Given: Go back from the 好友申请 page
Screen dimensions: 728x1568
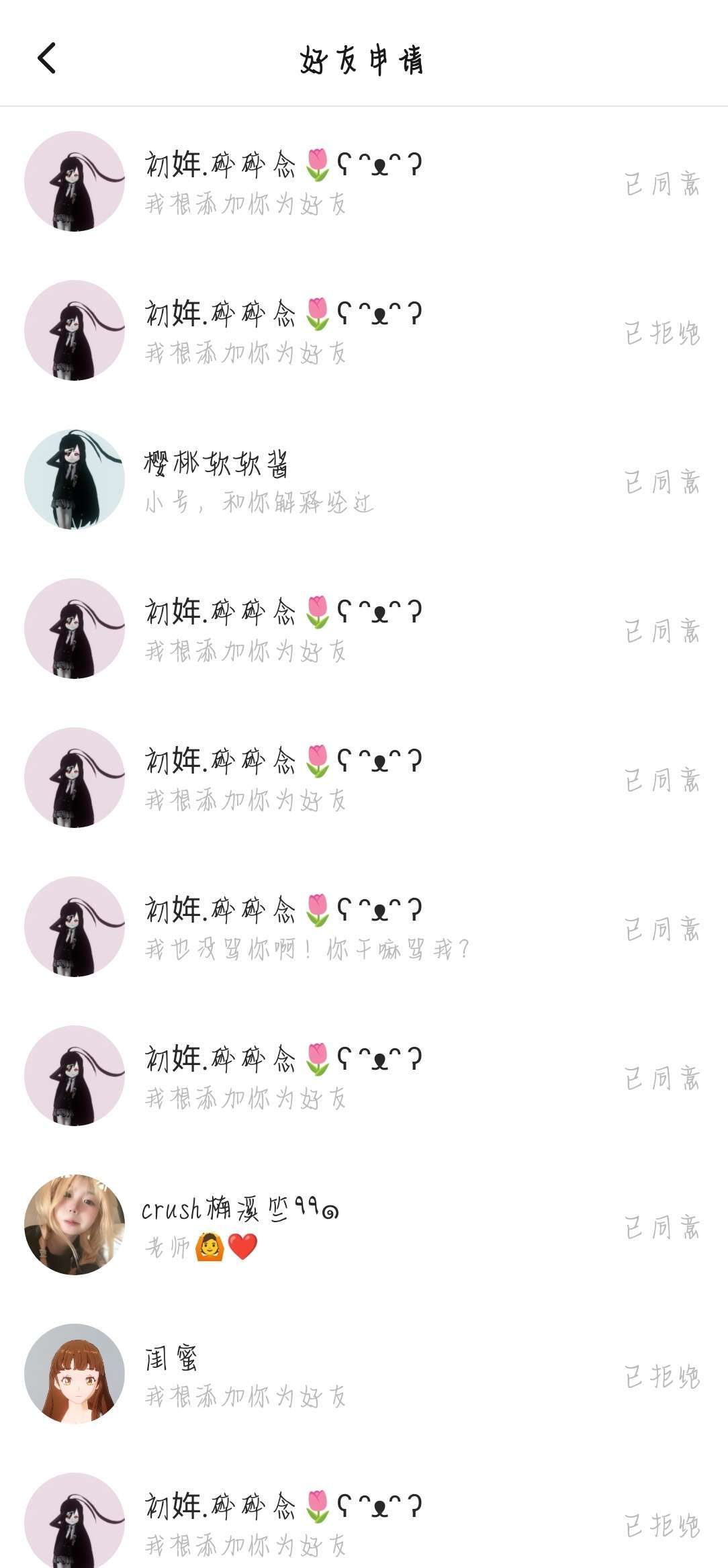Looking at the screenshot, I should point(46,58).
